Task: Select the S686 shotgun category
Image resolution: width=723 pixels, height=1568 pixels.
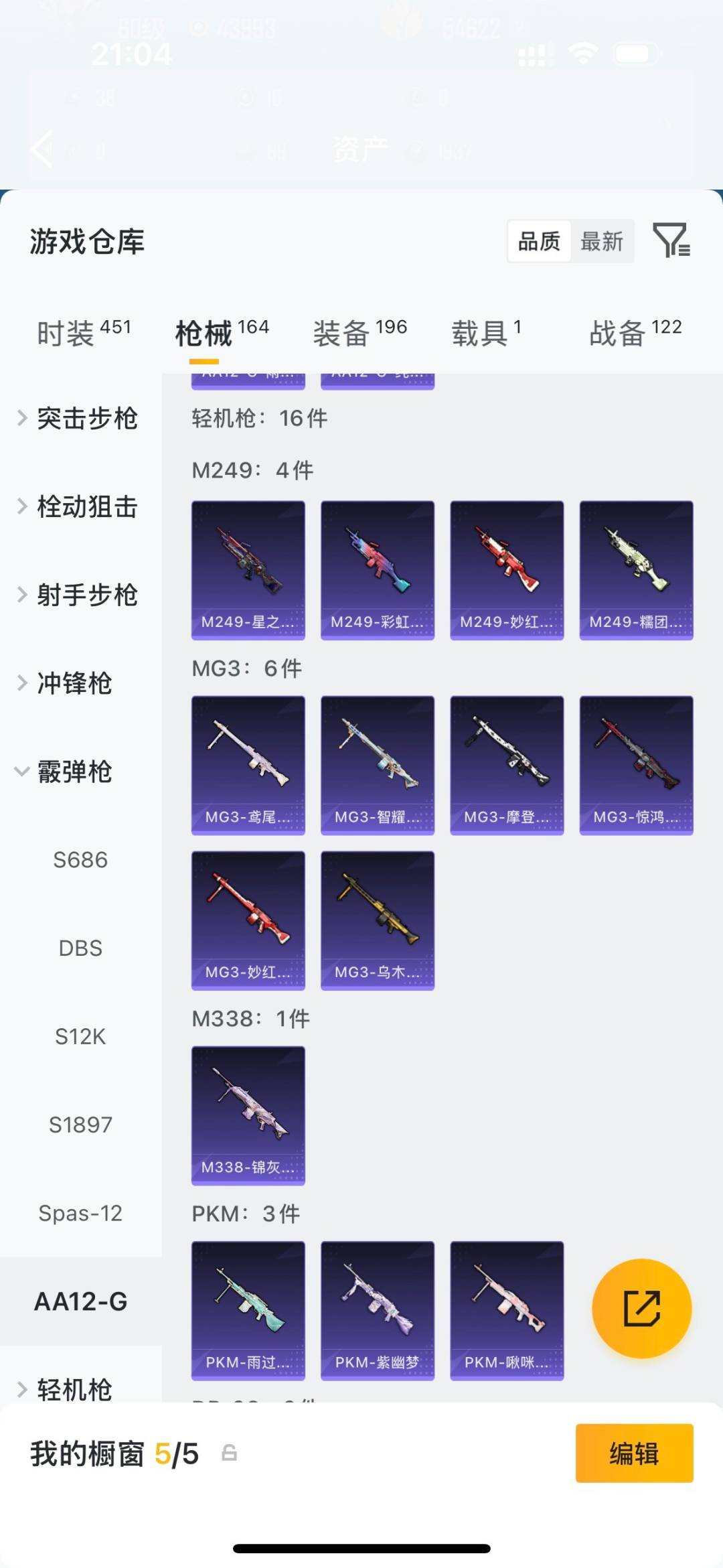Action: (x=81, y=860)
